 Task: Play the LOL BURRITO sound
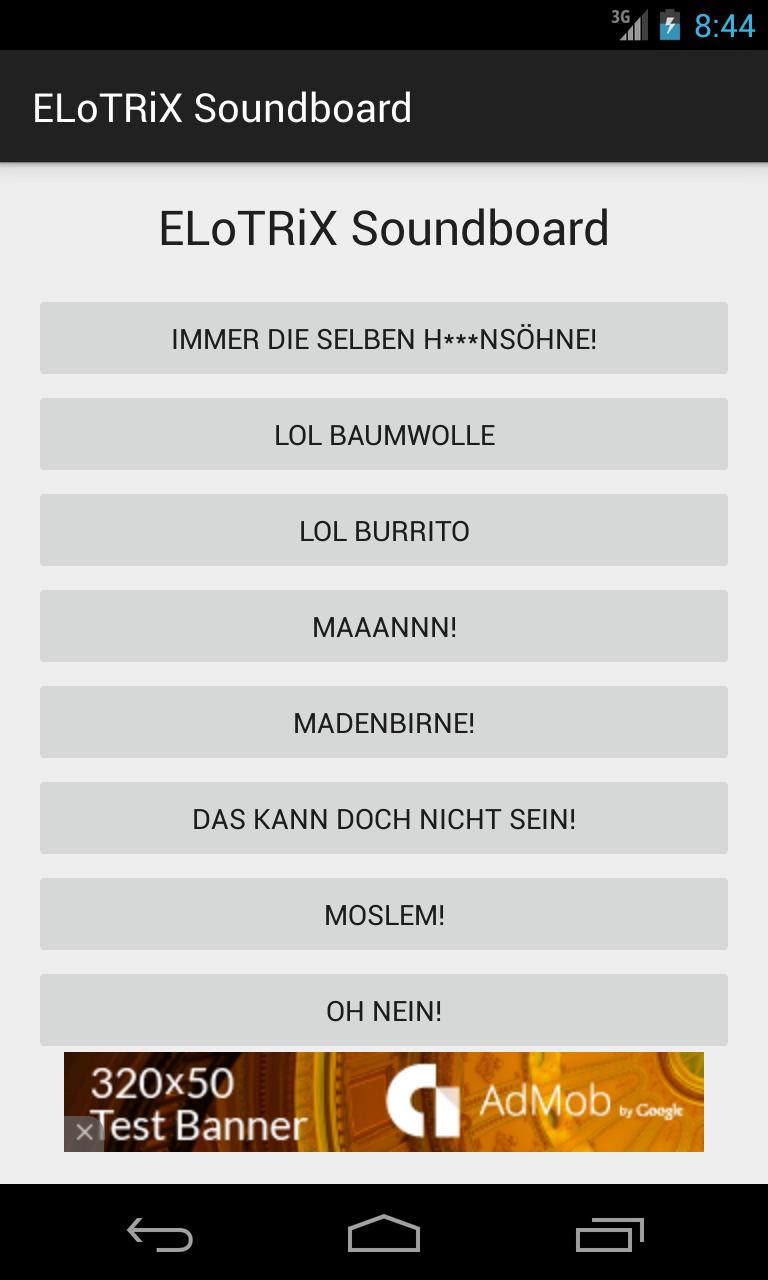pyautogui.click(x=383, y=530)
